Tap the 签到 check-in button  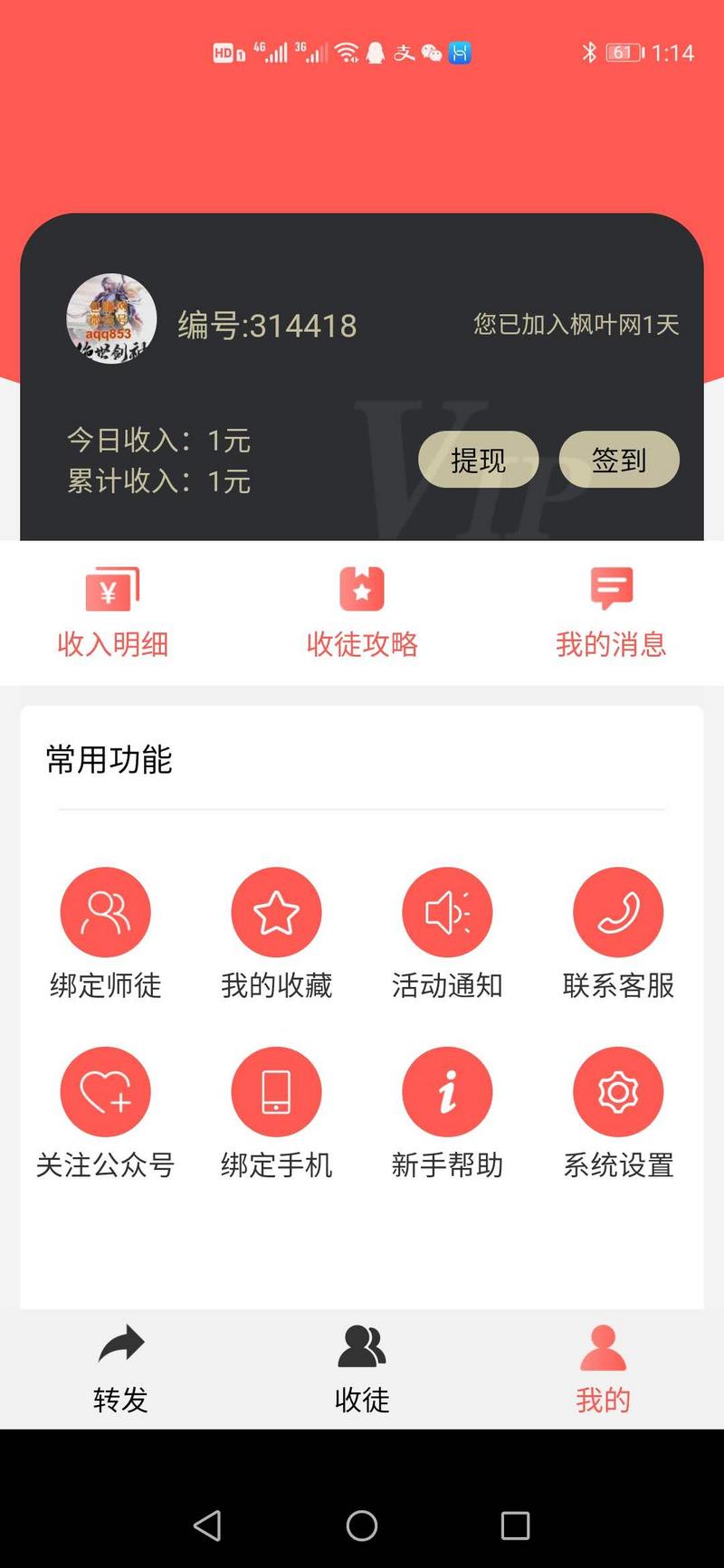(x=618, y=460)
